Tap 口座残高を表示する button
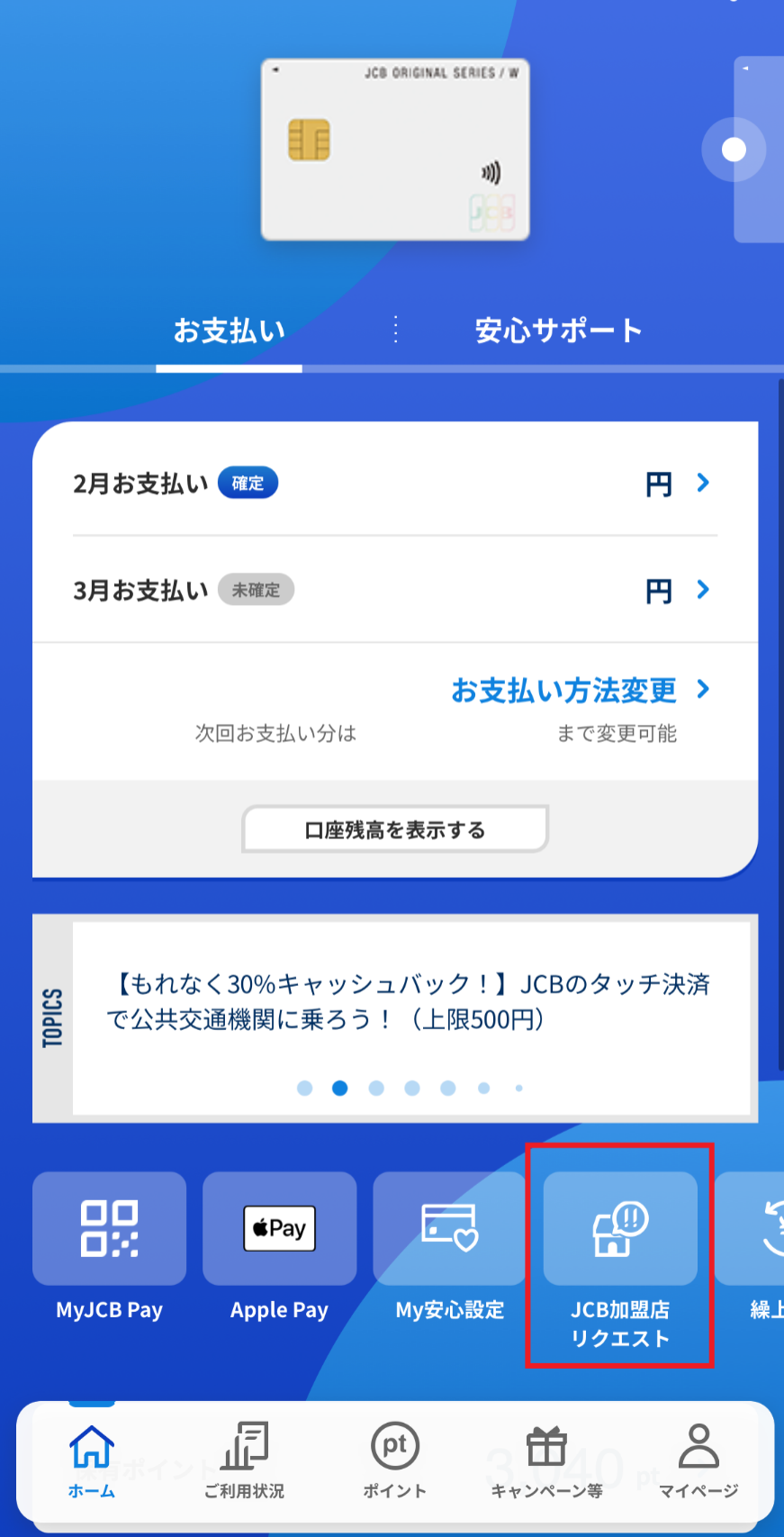 [394, 829]
